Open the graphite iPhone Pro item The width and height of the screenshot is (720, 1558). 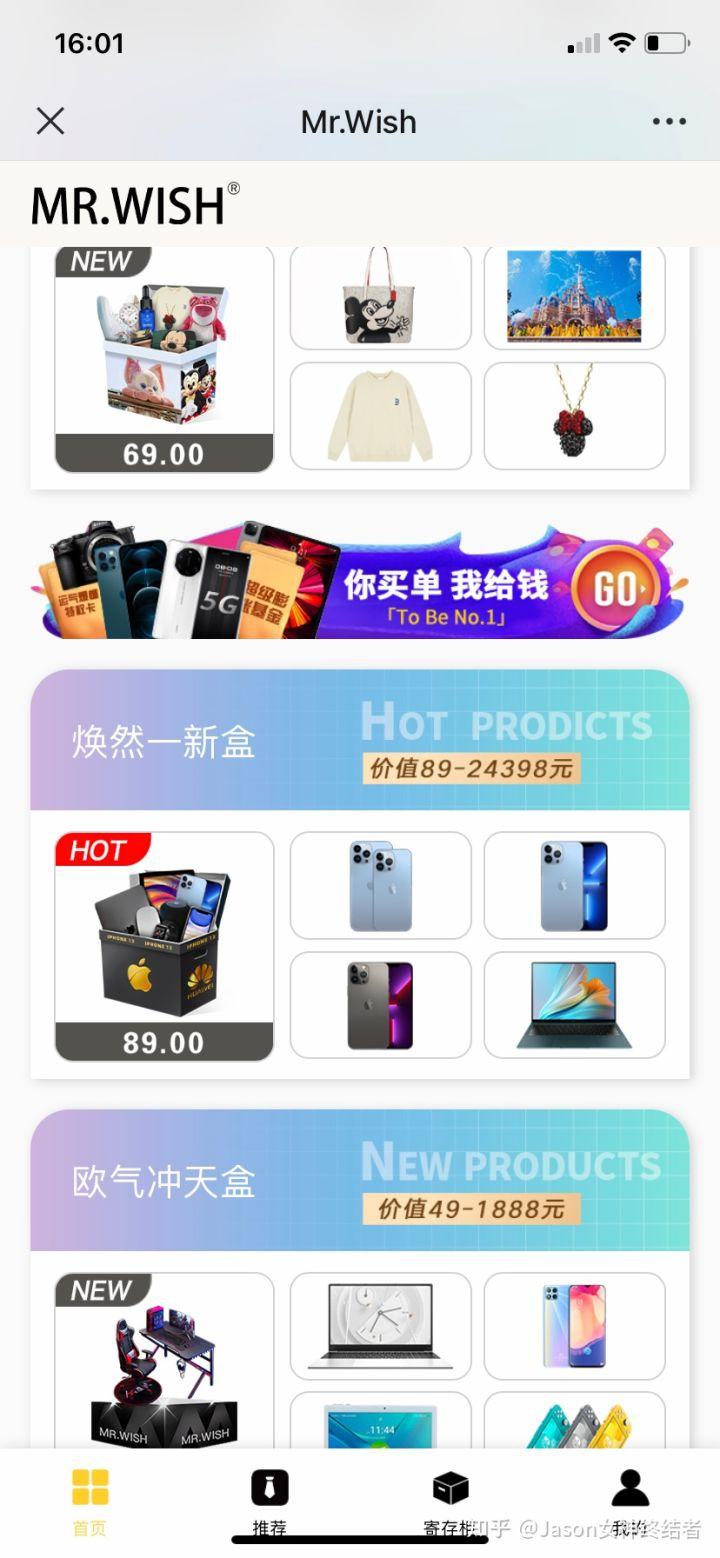(x=380, y=1005)
